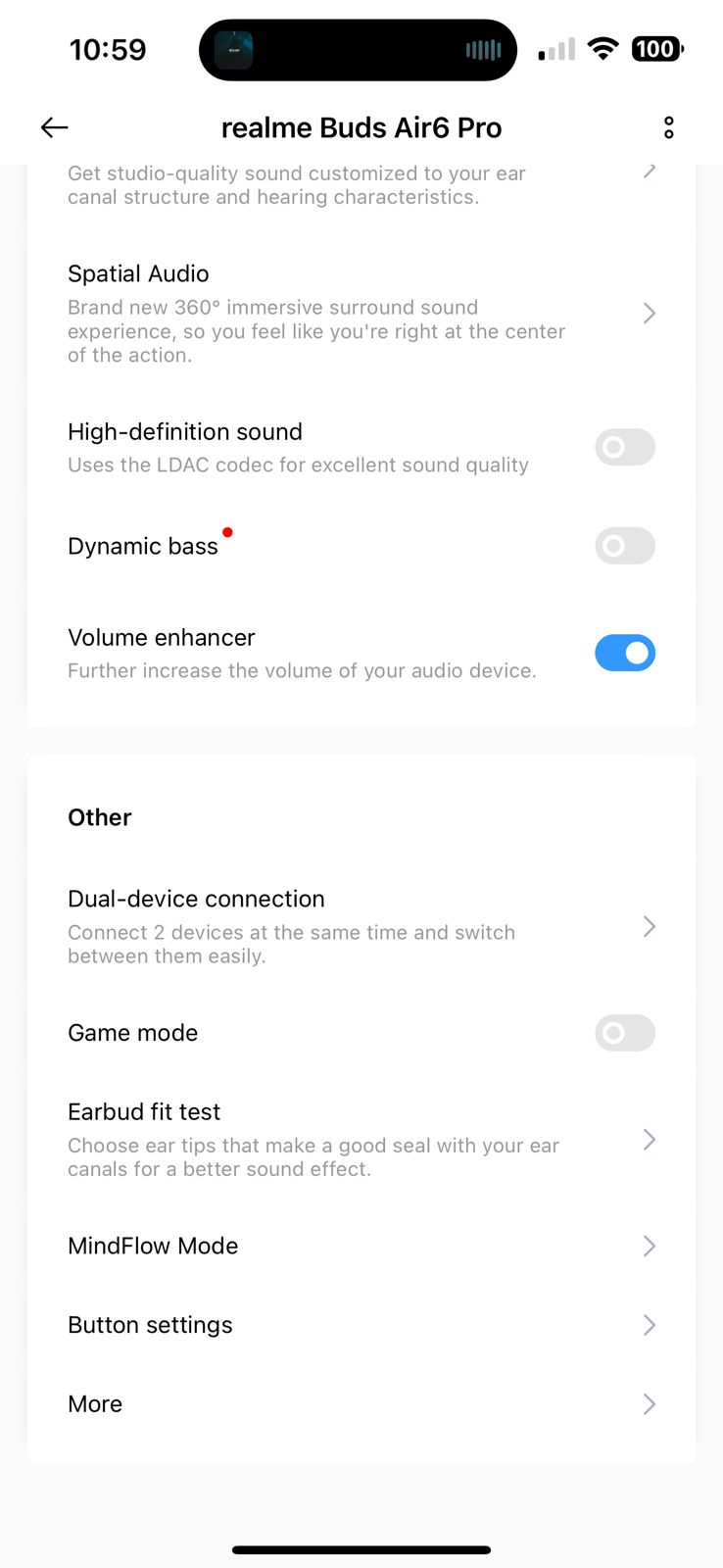Turn on Dynamic bass
723x1568 pixels.
pyautogui.click(x=624, y=546)
